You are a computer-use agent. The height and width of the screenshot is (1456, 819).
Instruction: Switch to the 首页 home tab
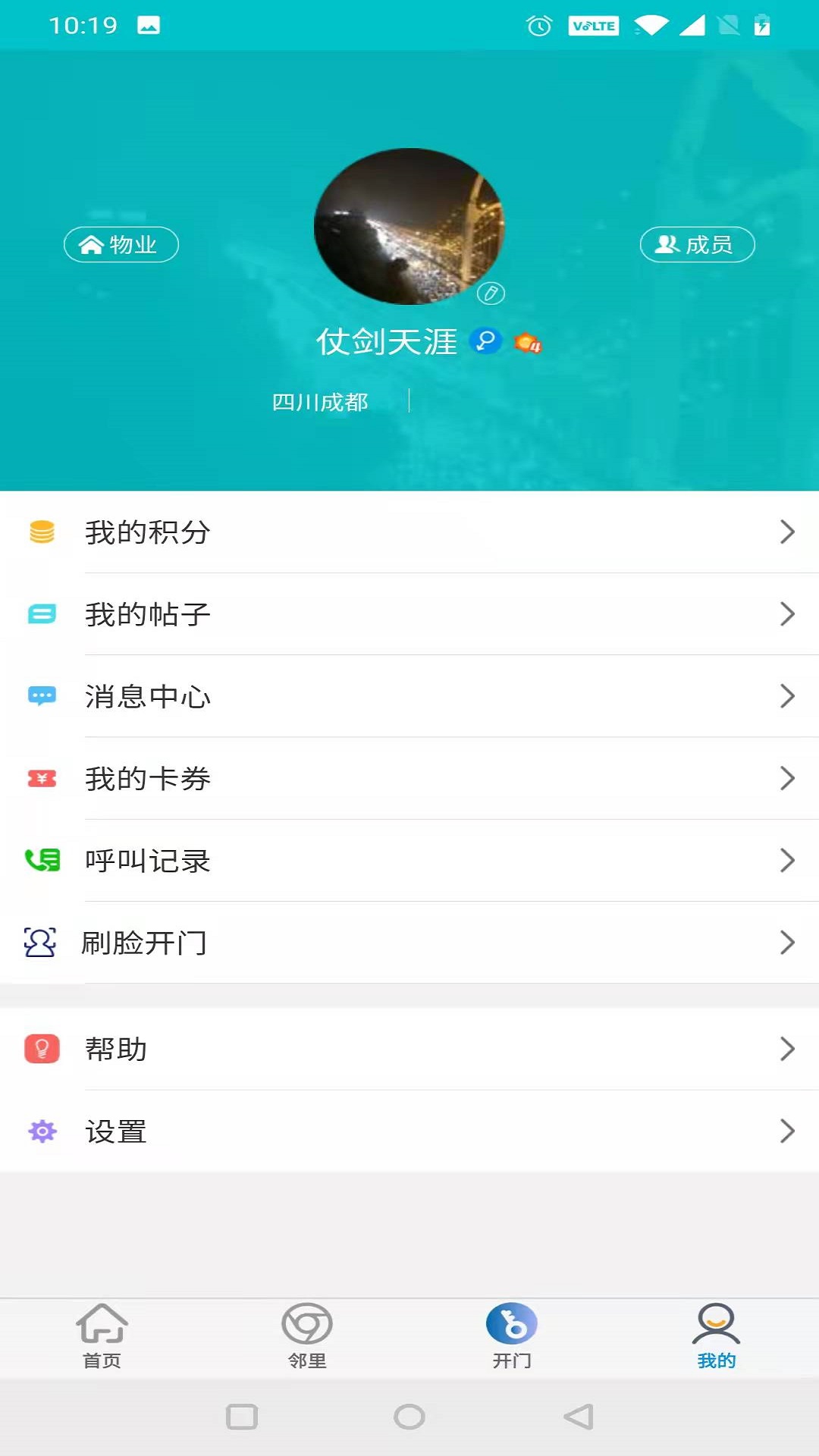coord(102,1336)
